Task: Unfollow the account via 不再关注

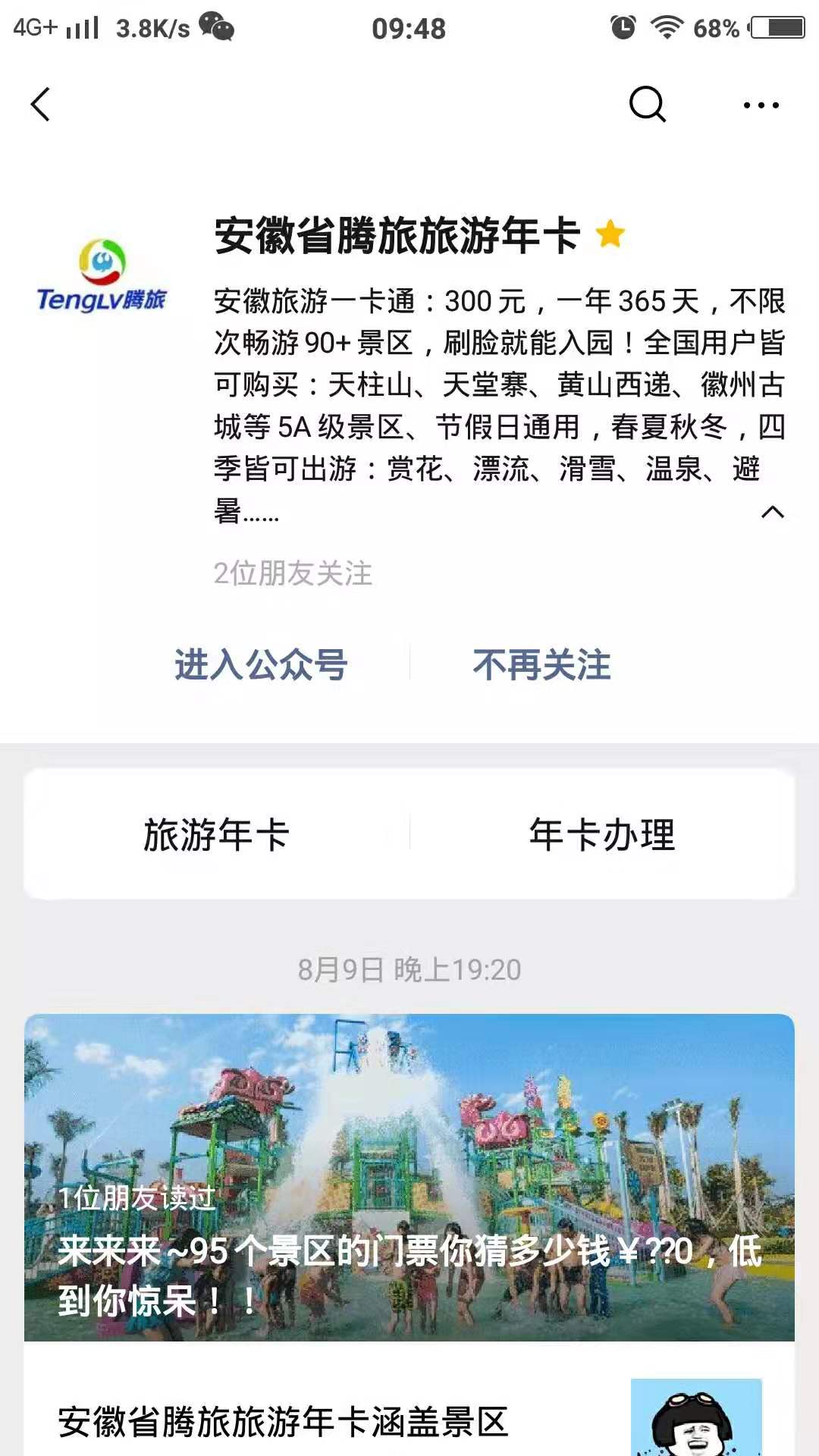Action: click(x=541, y=665)
